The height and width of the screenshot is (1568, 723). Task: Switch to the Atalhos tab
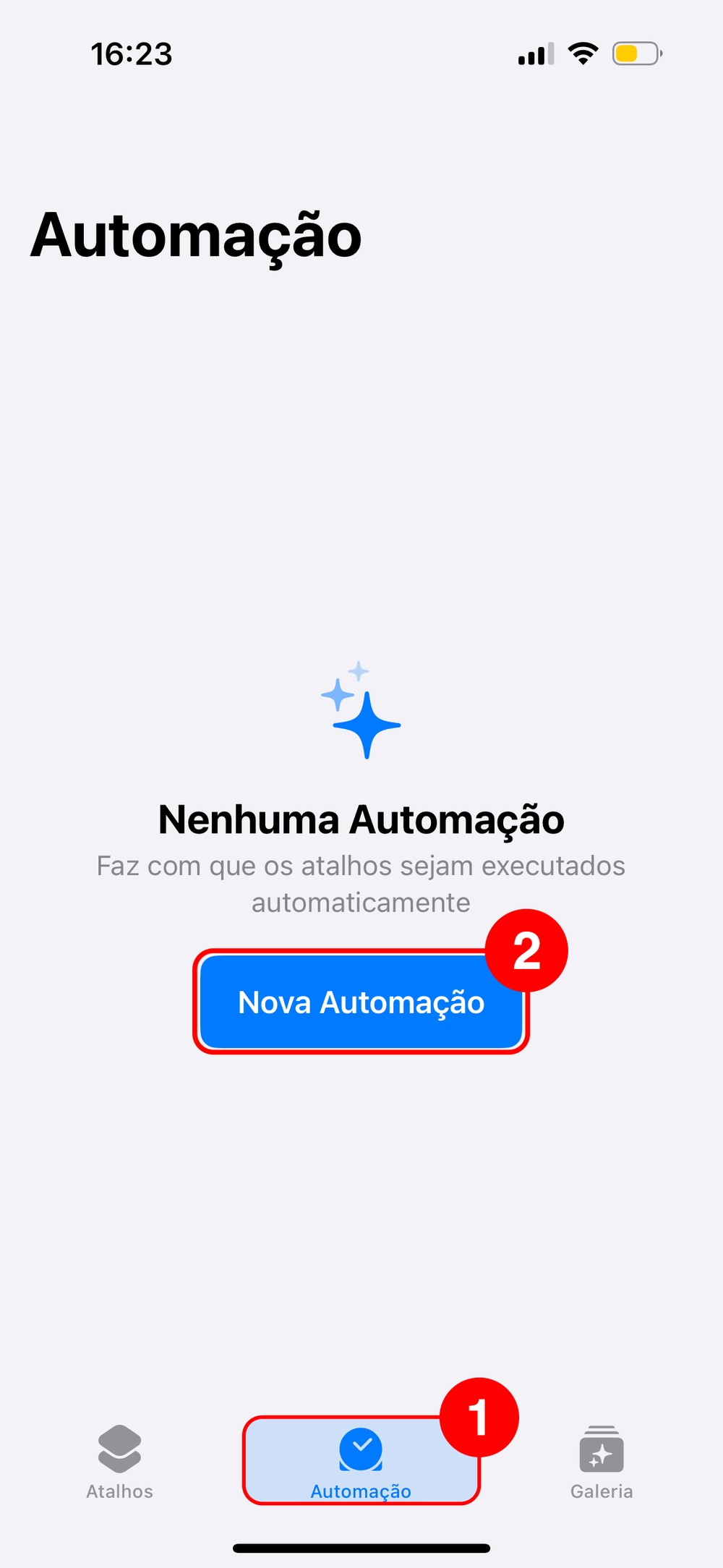[x=119, y=1461]
